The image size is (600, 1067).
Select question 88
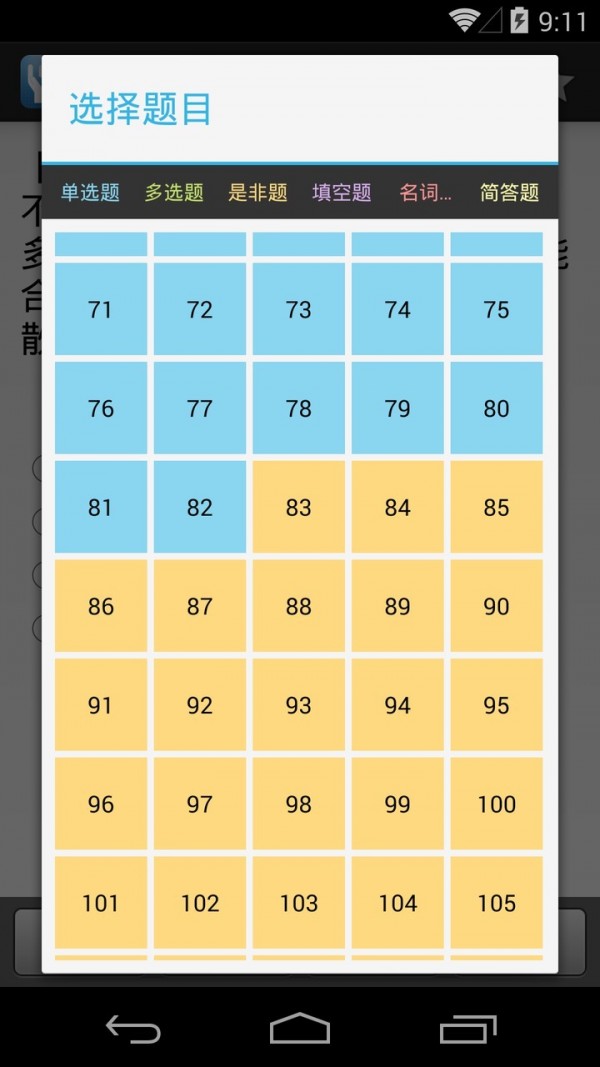(x=298, y=606)
